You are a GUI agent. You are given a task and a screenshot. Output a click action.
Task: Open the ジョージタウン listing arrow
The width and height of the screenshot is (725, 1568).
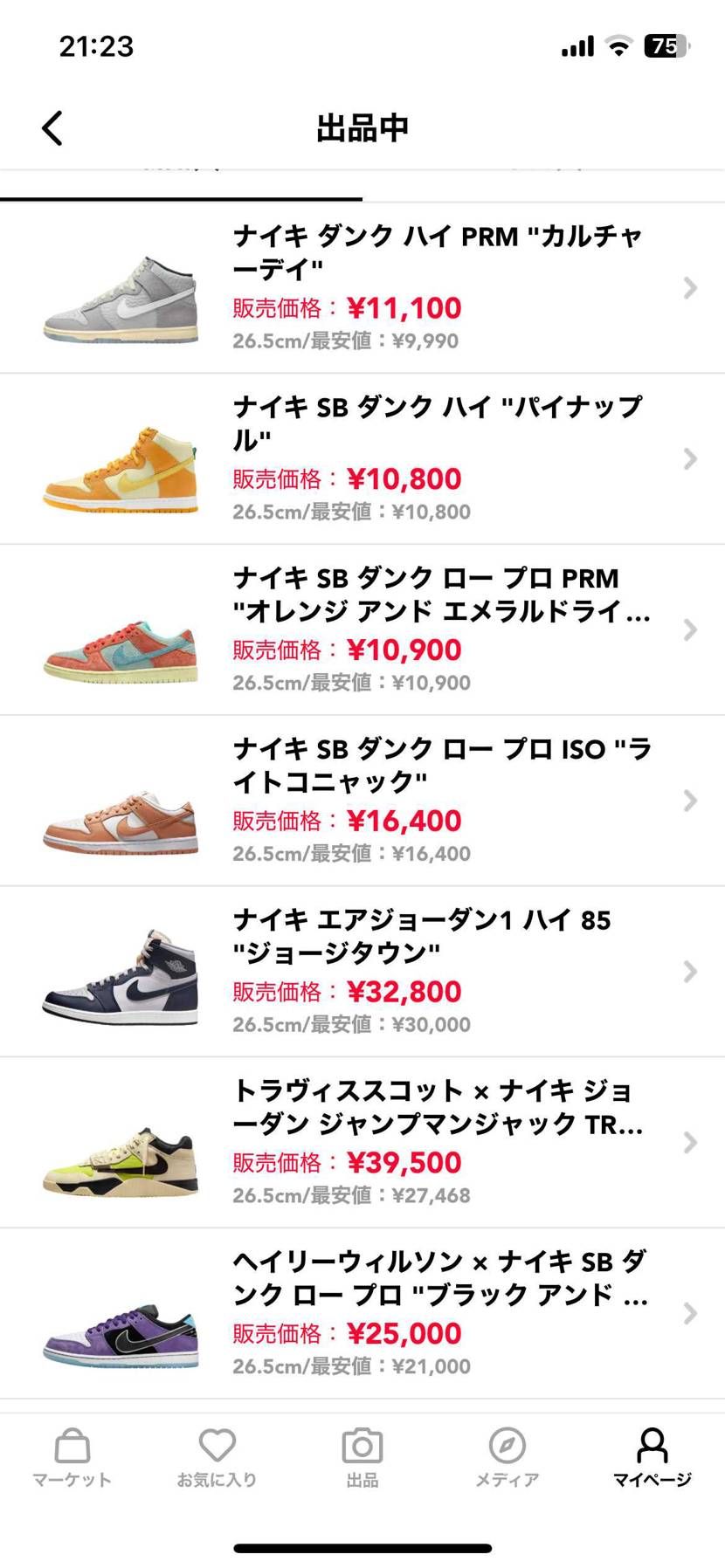(x=690, y=973)
